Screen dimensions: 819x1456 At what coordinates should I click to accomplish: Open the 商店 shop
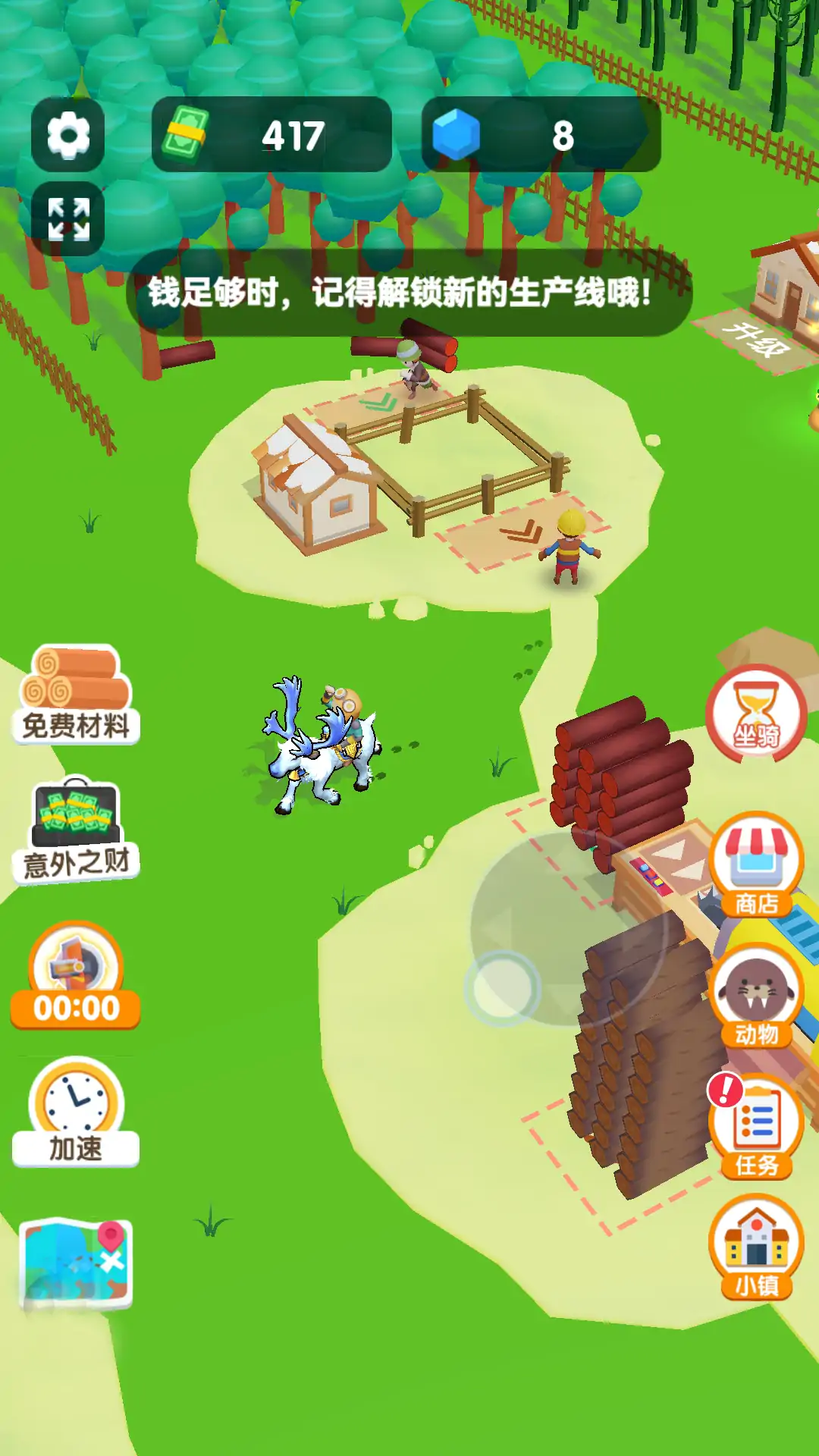tap(756, 864)
